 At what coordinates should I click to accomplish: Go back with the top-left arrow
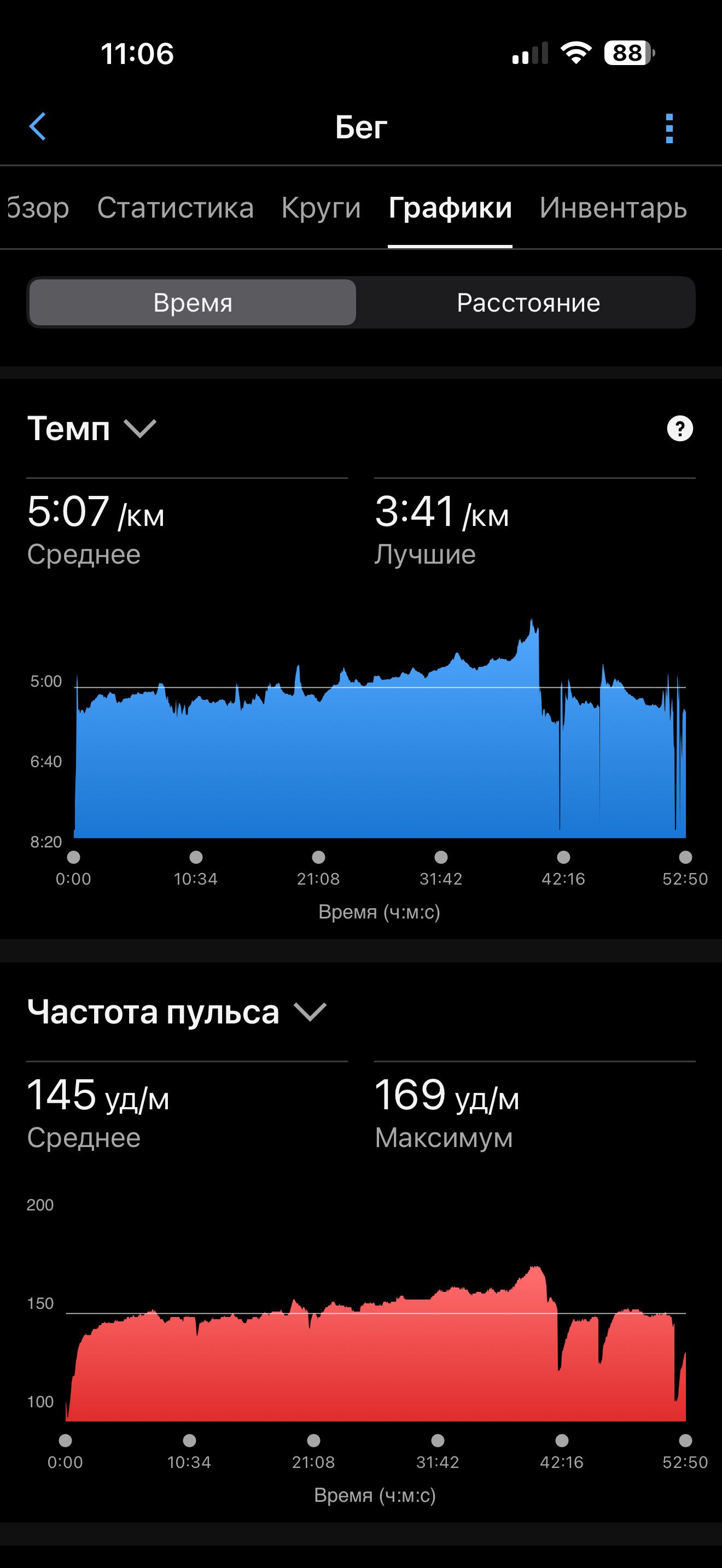point(38,127)
